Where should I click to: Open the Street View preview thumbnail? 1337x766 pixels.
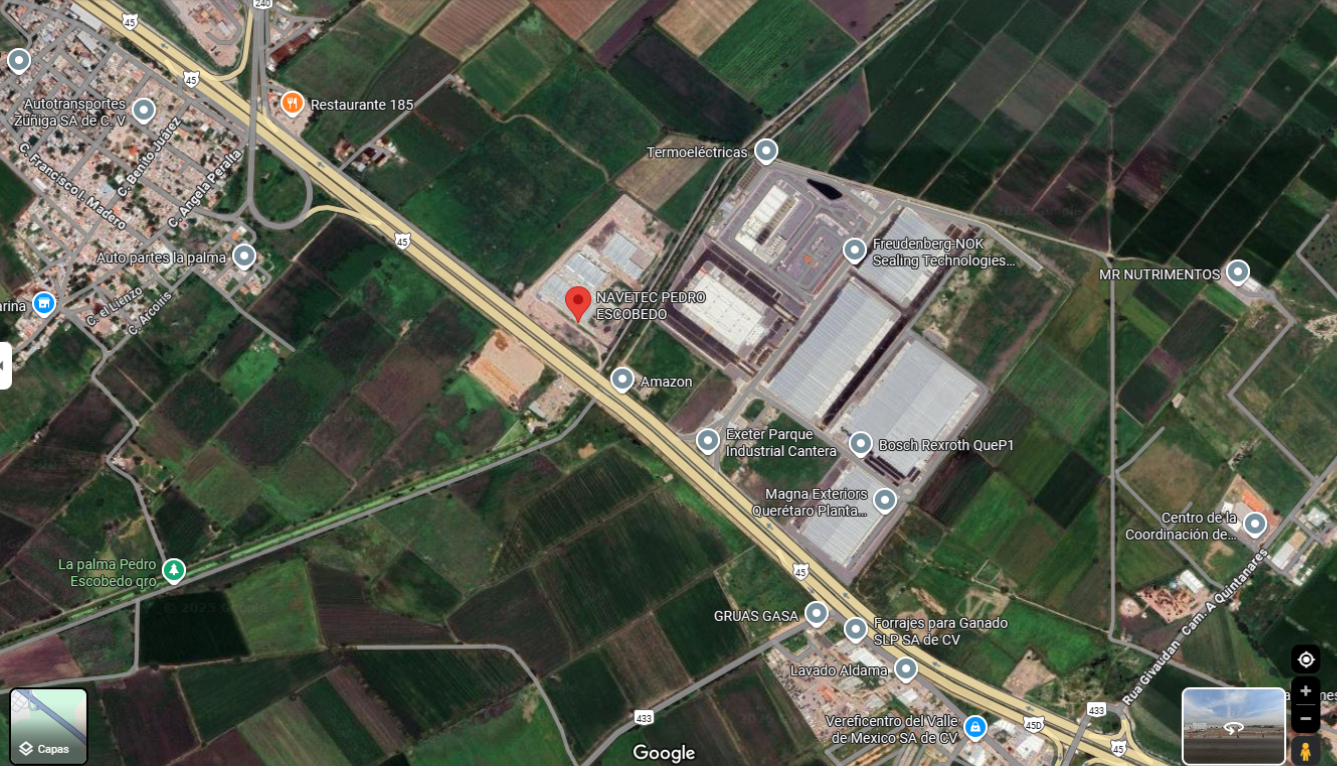(x=1233, y=726)
